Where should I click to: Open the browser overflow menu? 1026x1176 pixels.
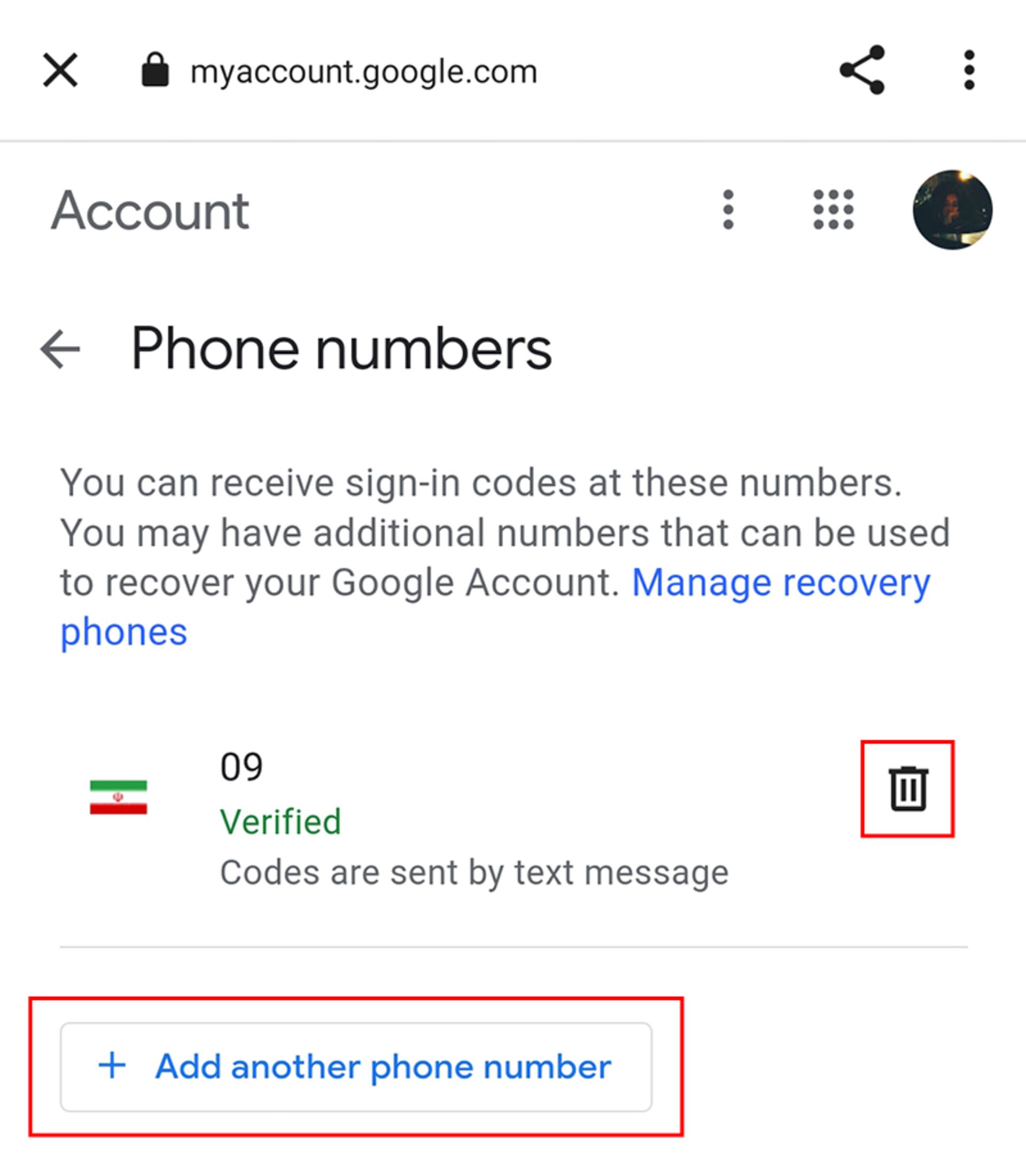click(969, 70)
